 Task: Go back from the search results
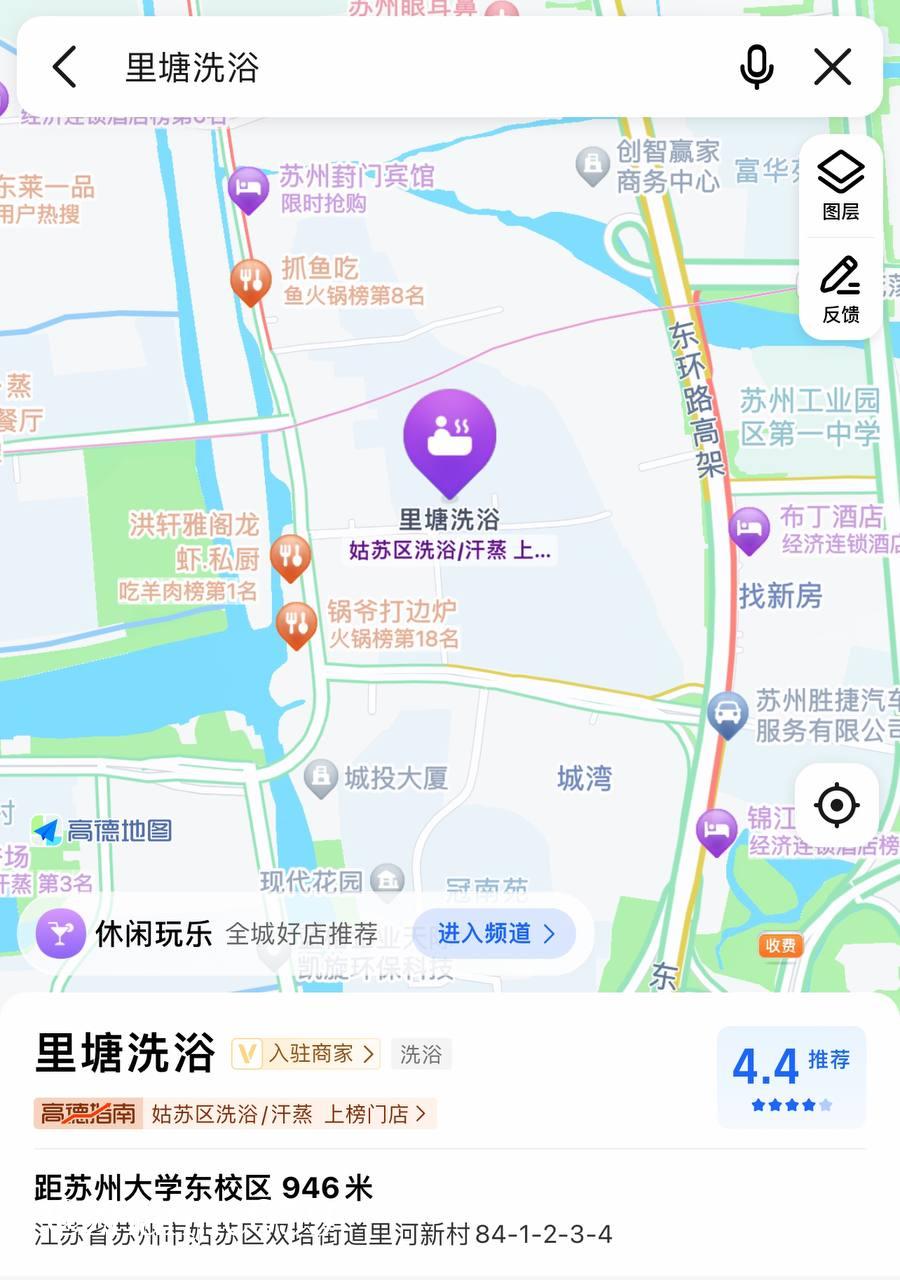pos(65,68)
